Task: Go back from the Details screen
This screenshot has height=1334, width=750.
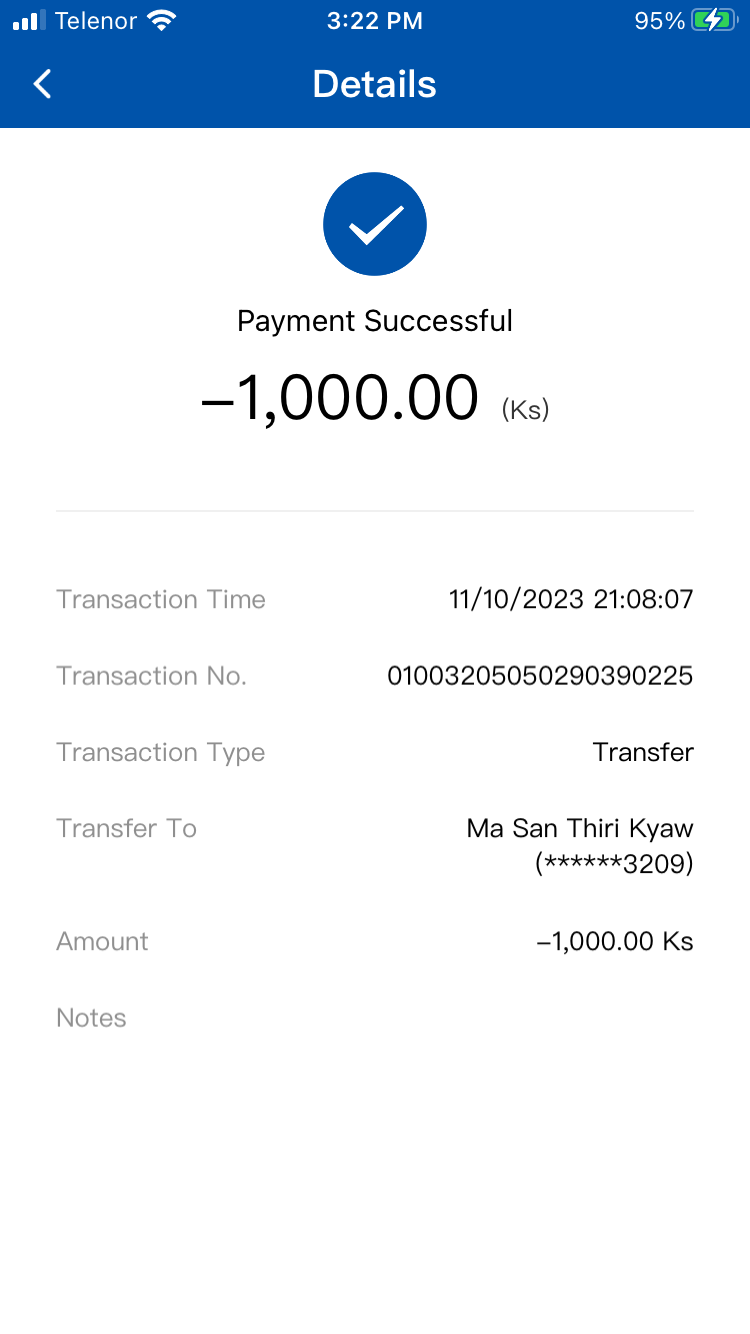Action: point(42,84)
